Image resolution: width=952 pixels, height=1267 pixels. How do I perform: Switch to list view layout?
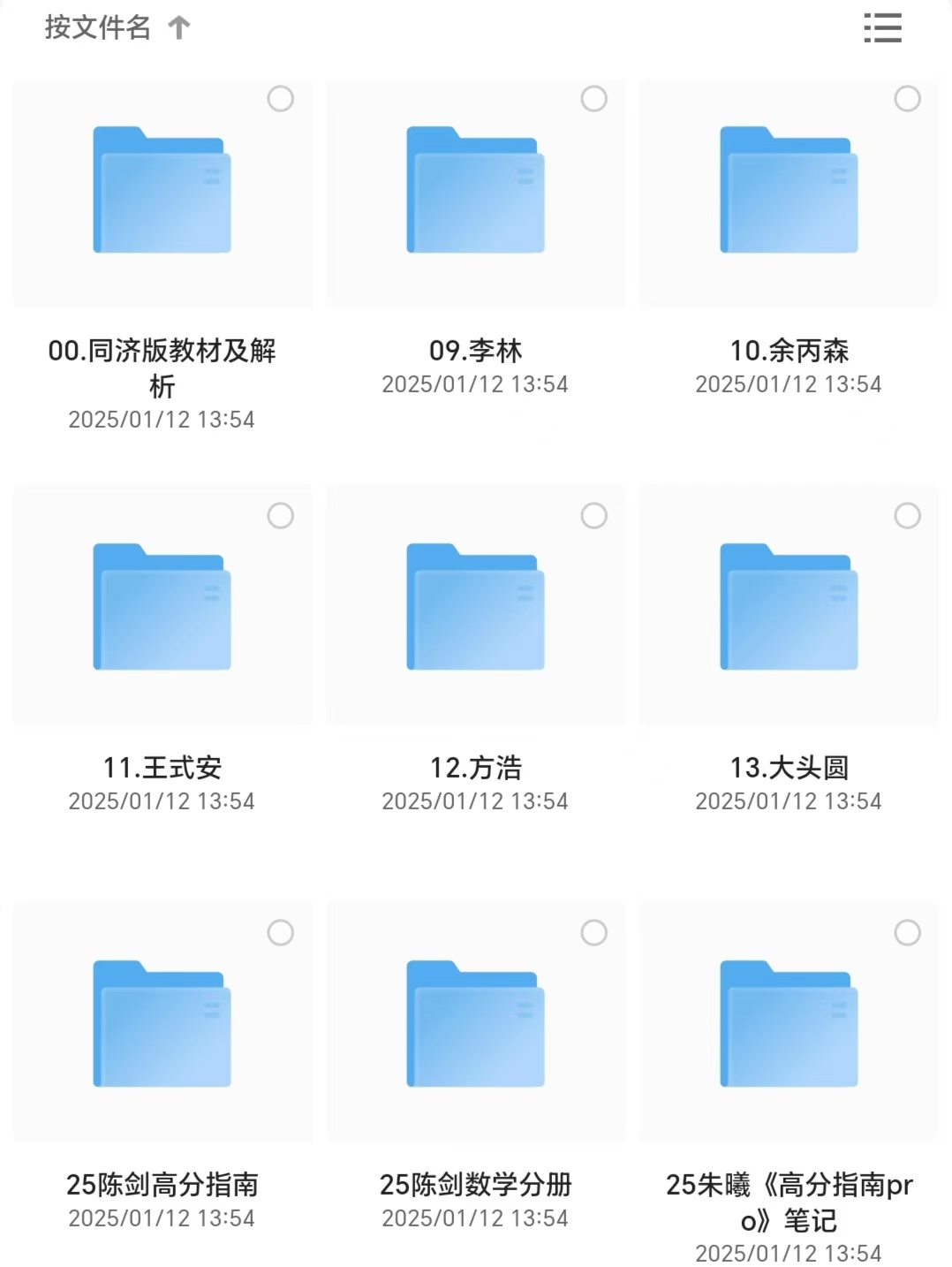pos(882,27)
